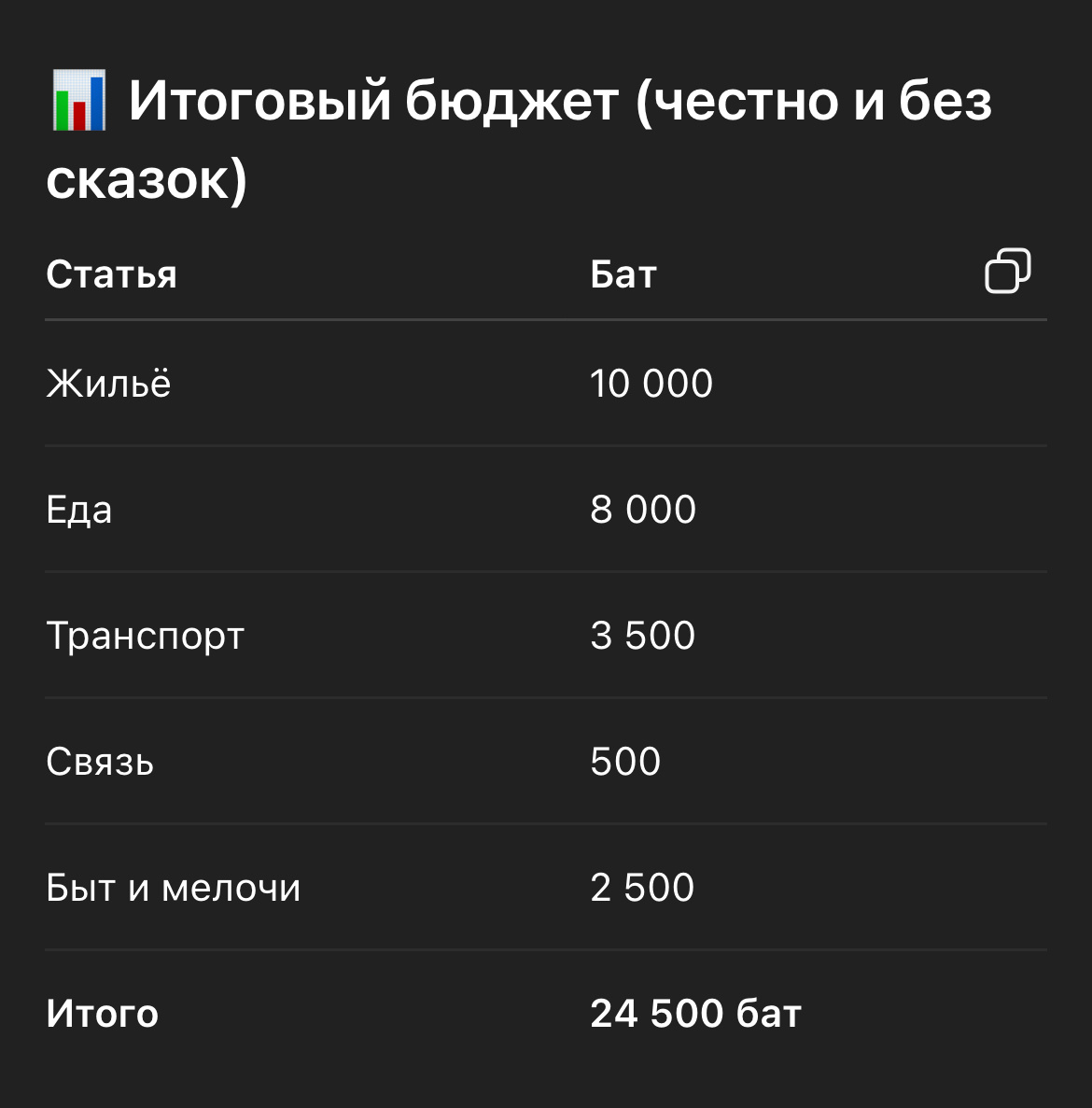Screen dimensions: 1092x1108
Task: Click the amount '8 000'
Action: pyautogui.click(x=643, y=509)
